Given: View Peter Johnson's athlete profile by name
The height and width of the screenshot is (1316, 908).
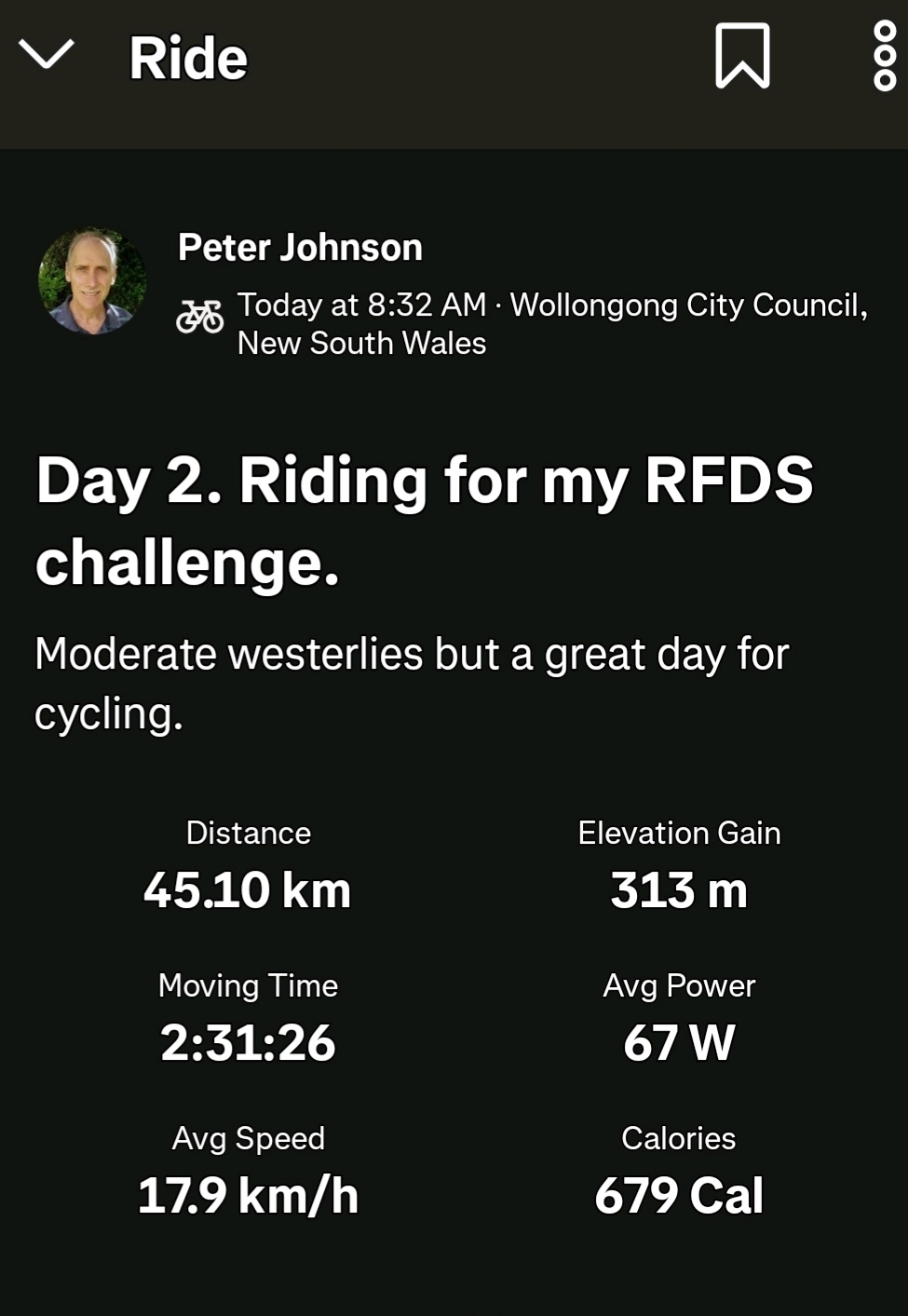Looking at the screenshot, I should [x=300, y=248].
